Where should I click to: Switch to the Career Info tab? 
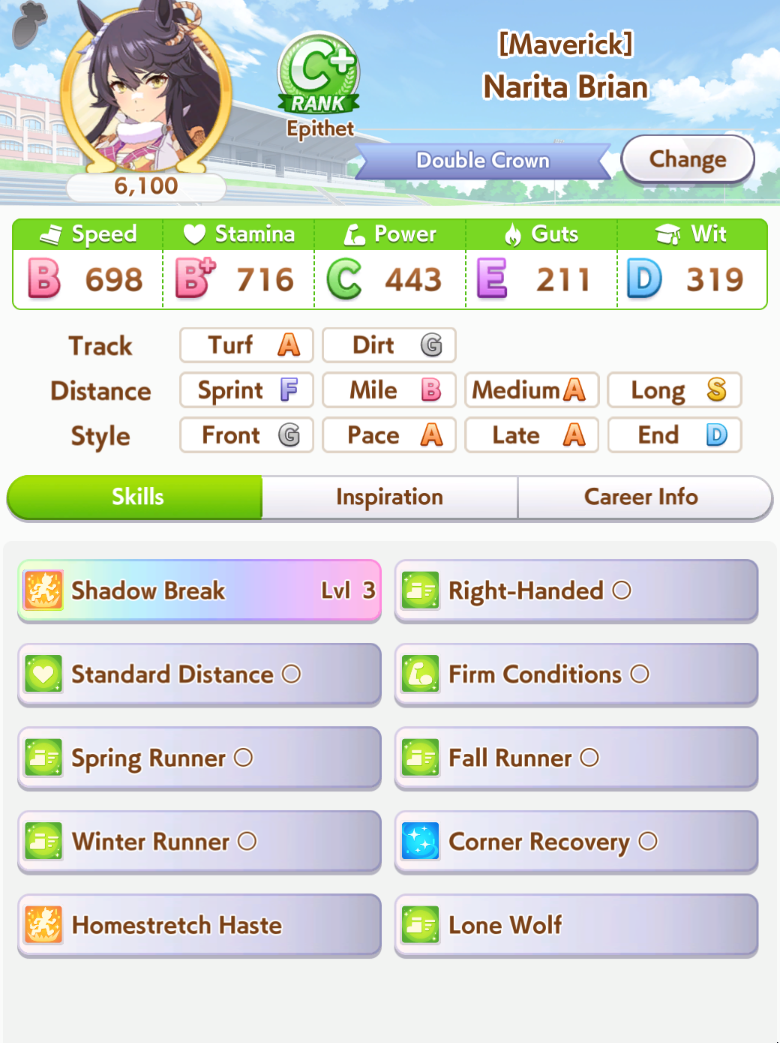pyautogui.click(x=641, y=497)
